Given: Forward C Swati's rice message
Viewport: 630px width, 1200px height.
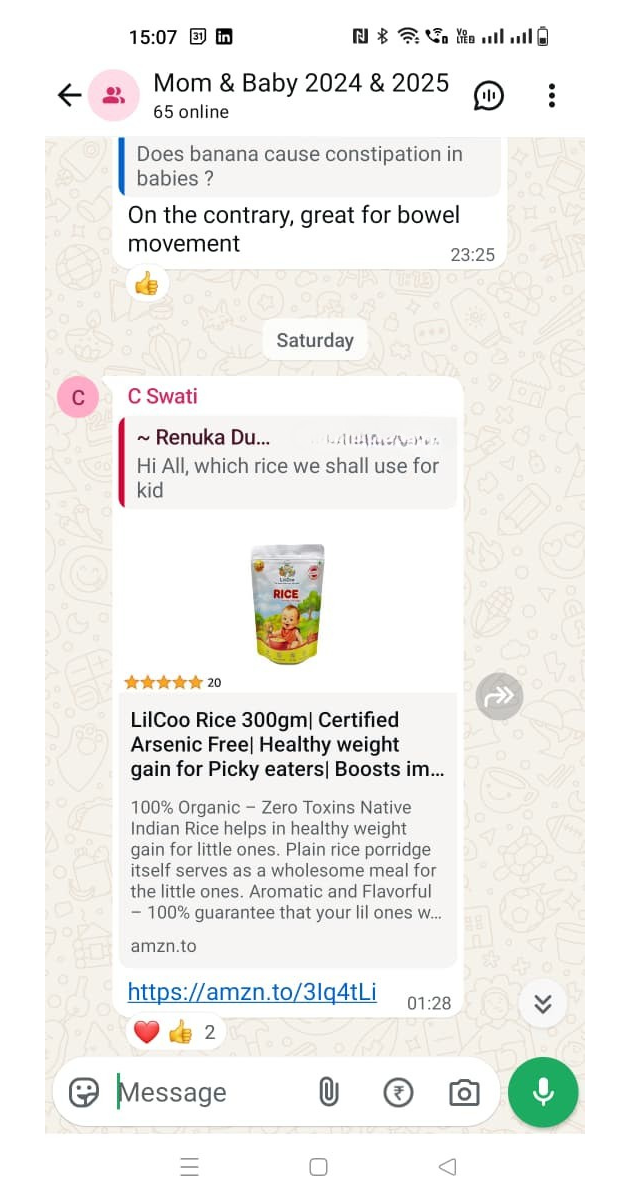Looking at the screenshot, I should [499, 697].
